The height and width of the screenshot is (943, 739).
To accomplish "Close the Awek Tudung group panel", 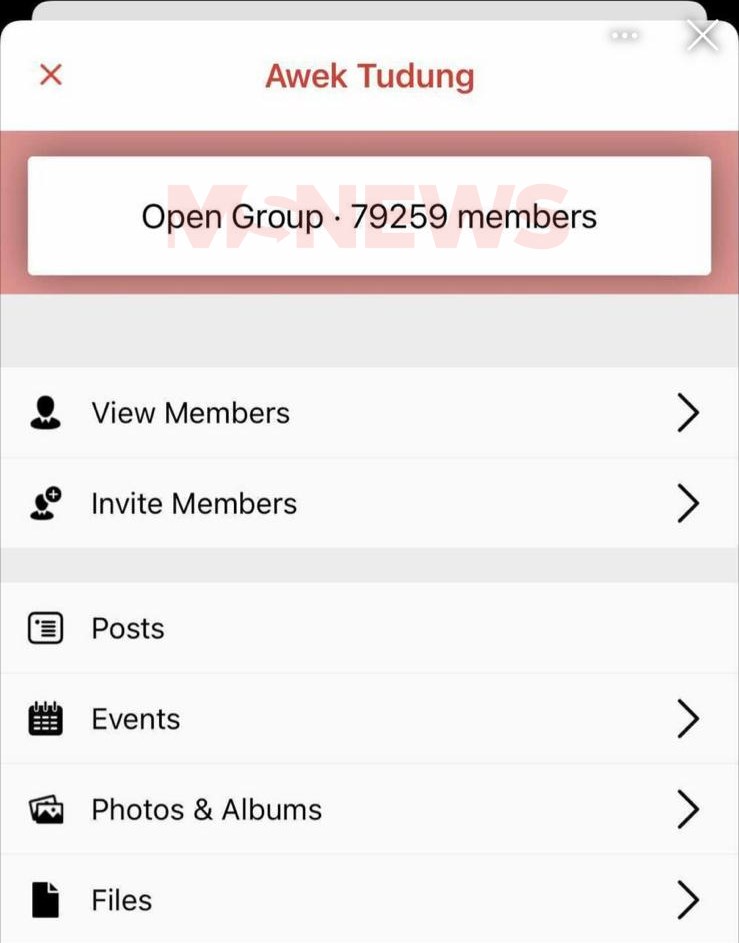I will (50, 75).
